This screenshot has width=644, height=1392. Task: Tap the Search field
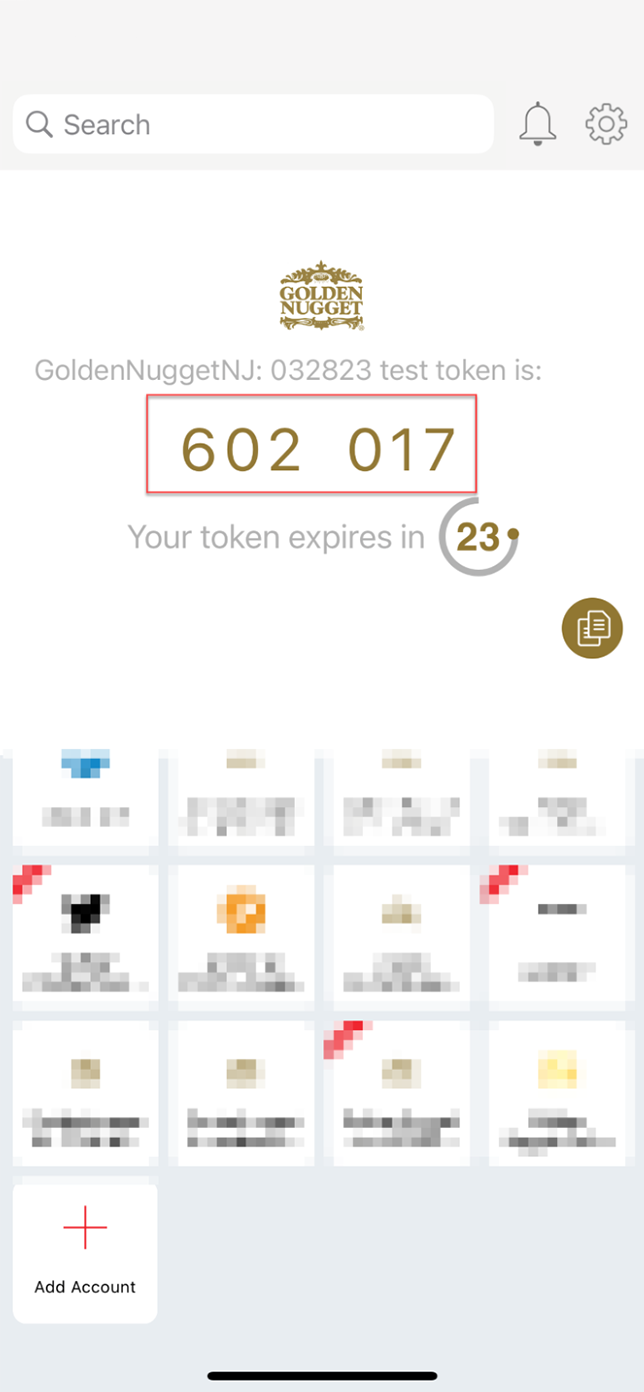253,124
